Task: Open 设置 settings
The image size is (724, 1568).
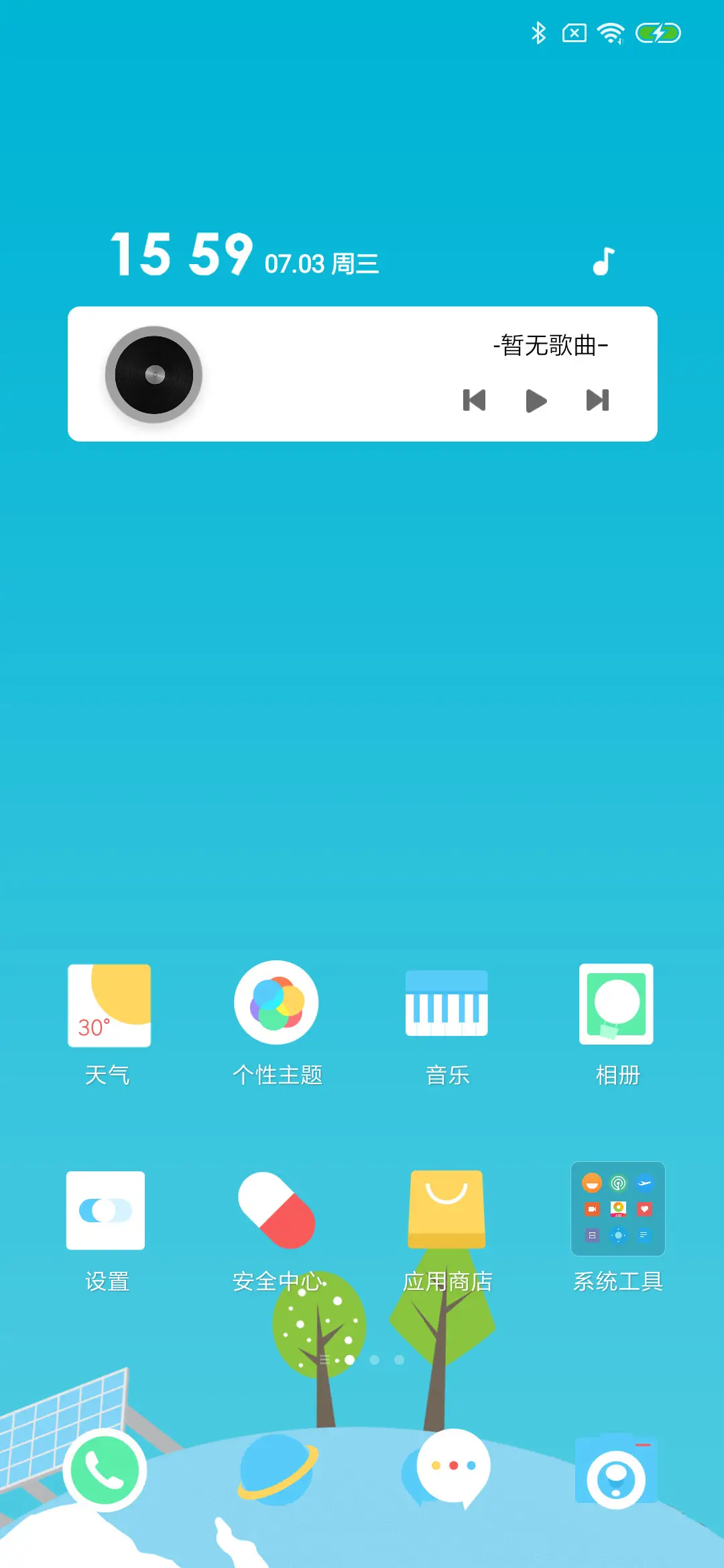Action: click(x=106, y=1210)
